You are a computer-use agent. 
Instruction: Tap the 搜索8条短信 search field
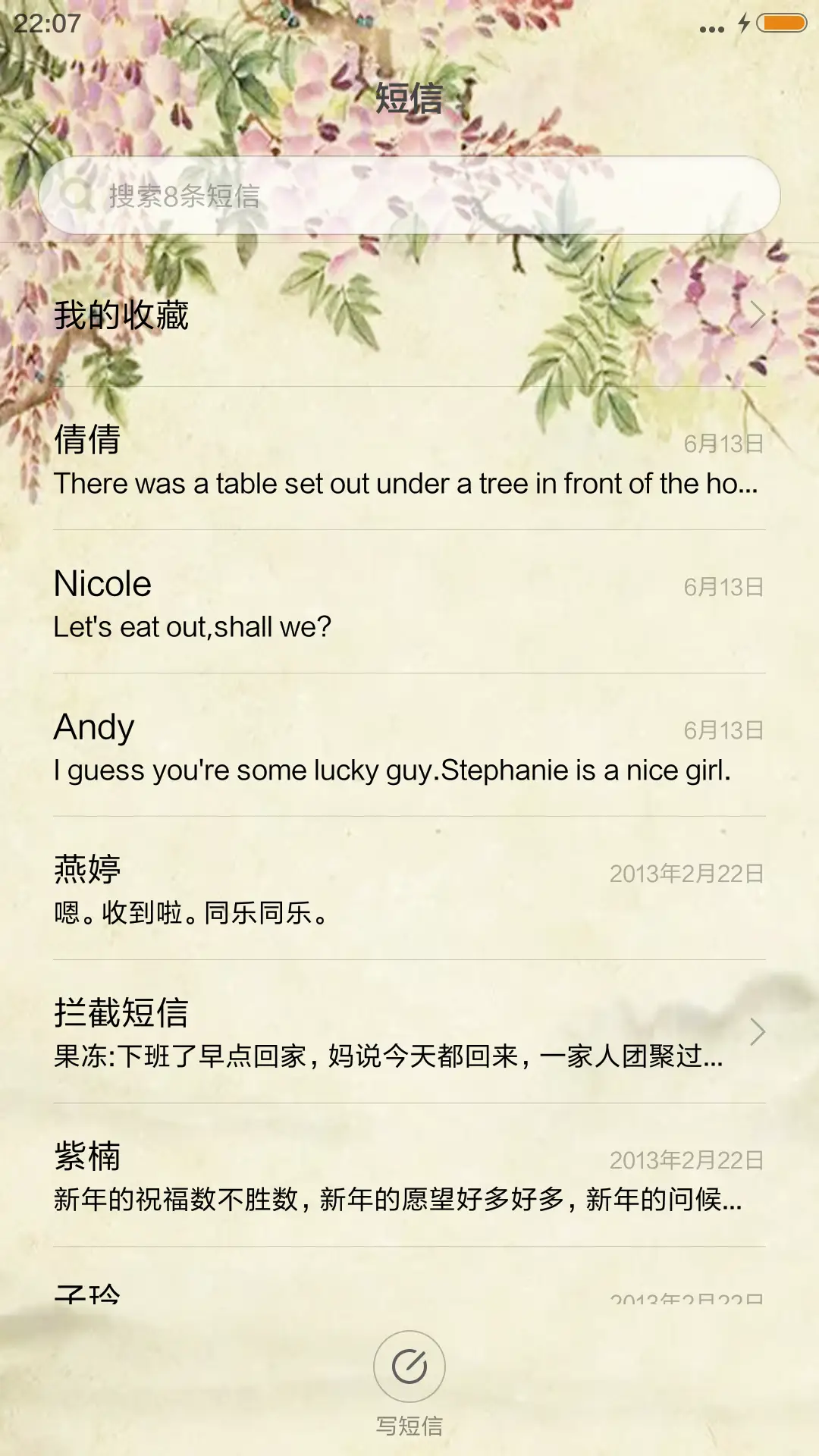(x=409, y=196)
